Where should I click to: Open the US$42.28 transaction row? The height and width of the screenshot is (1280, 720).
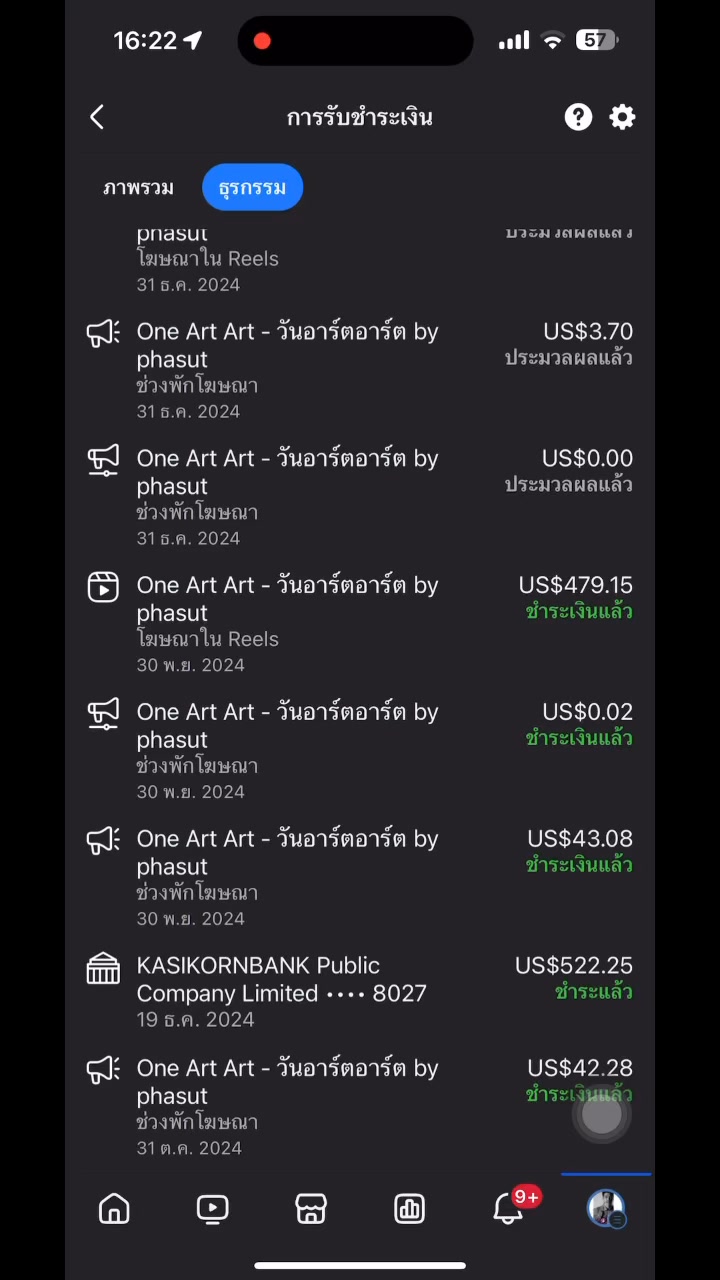coord(360,1107)
